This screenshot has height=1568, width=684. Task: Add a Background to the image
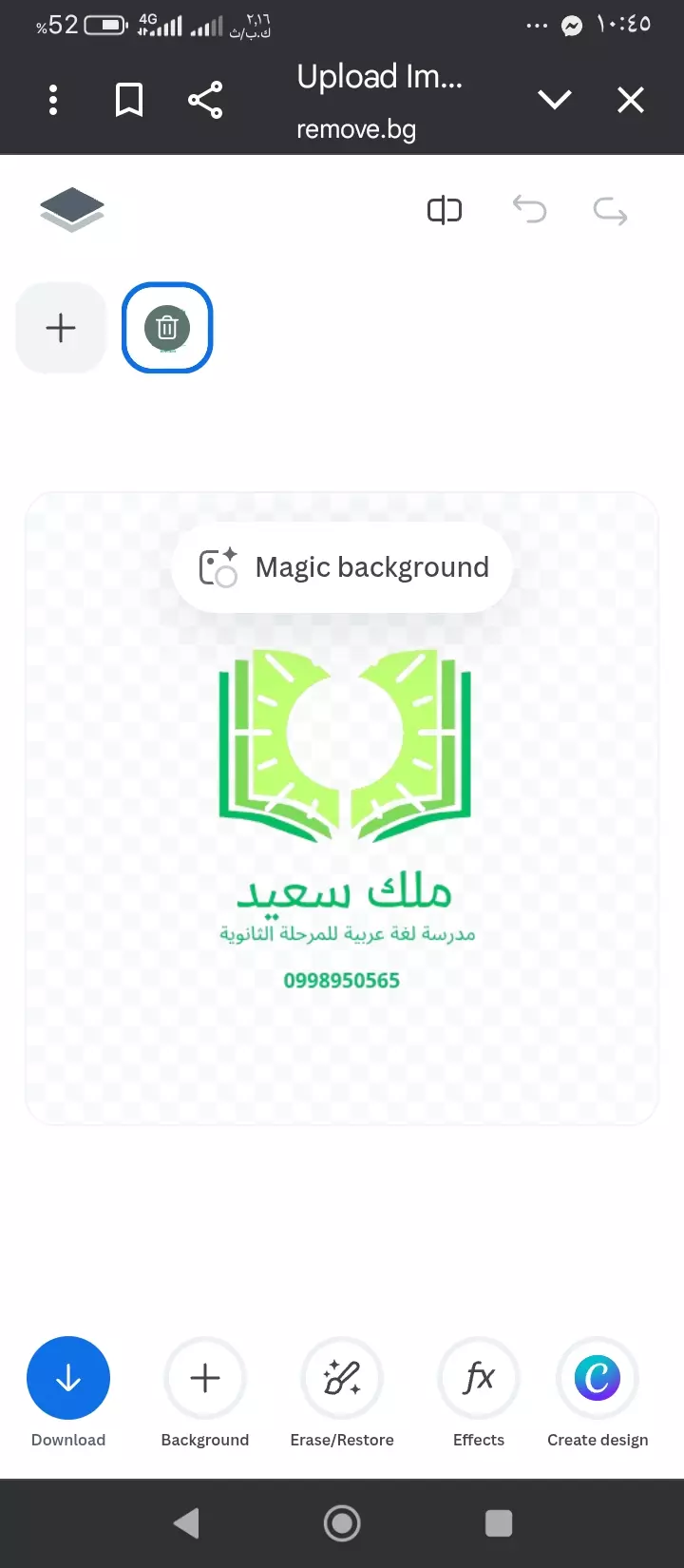pos(205,1378)
